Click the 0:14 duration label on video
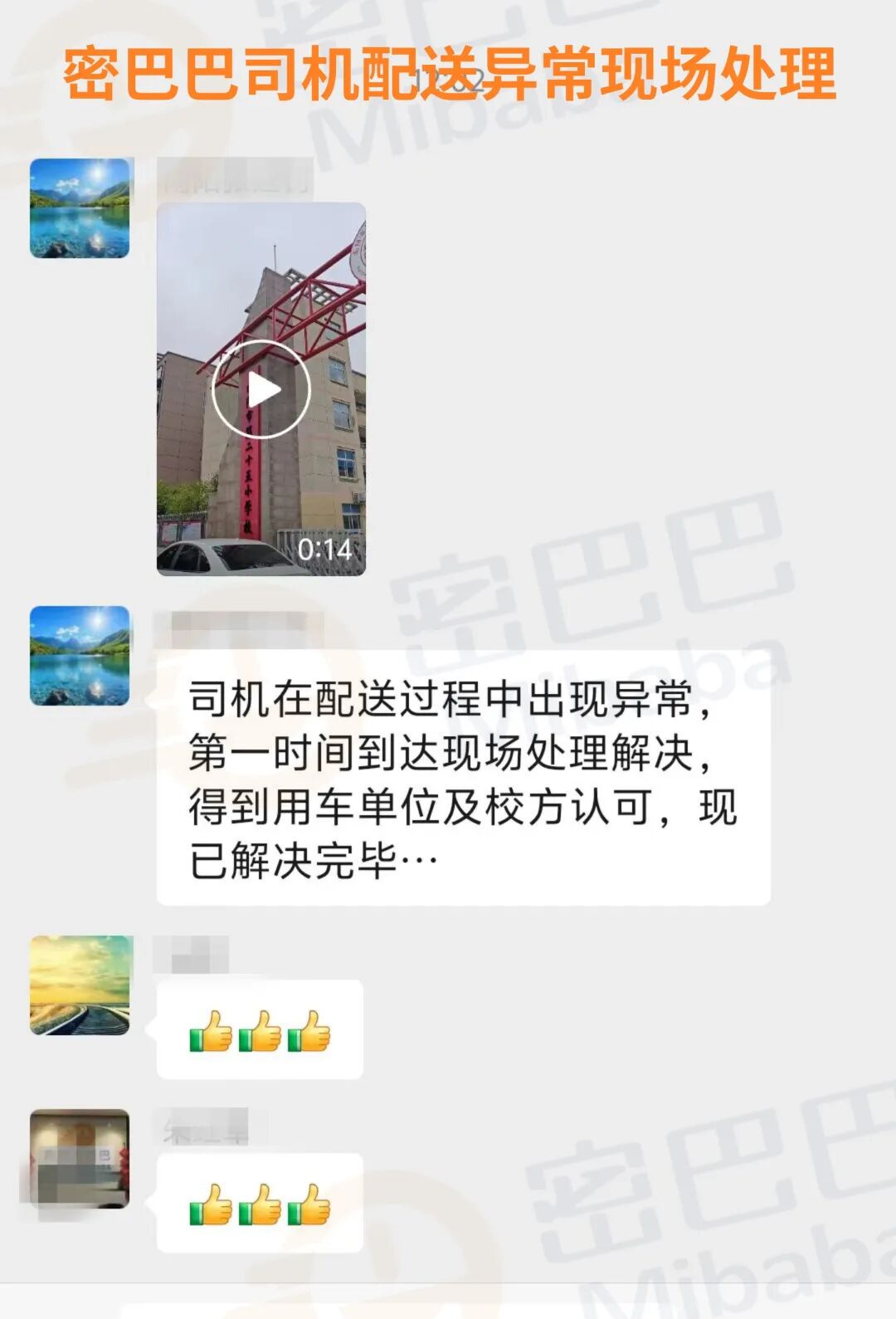Screen dimensions: 896x1319 point(328,548)
